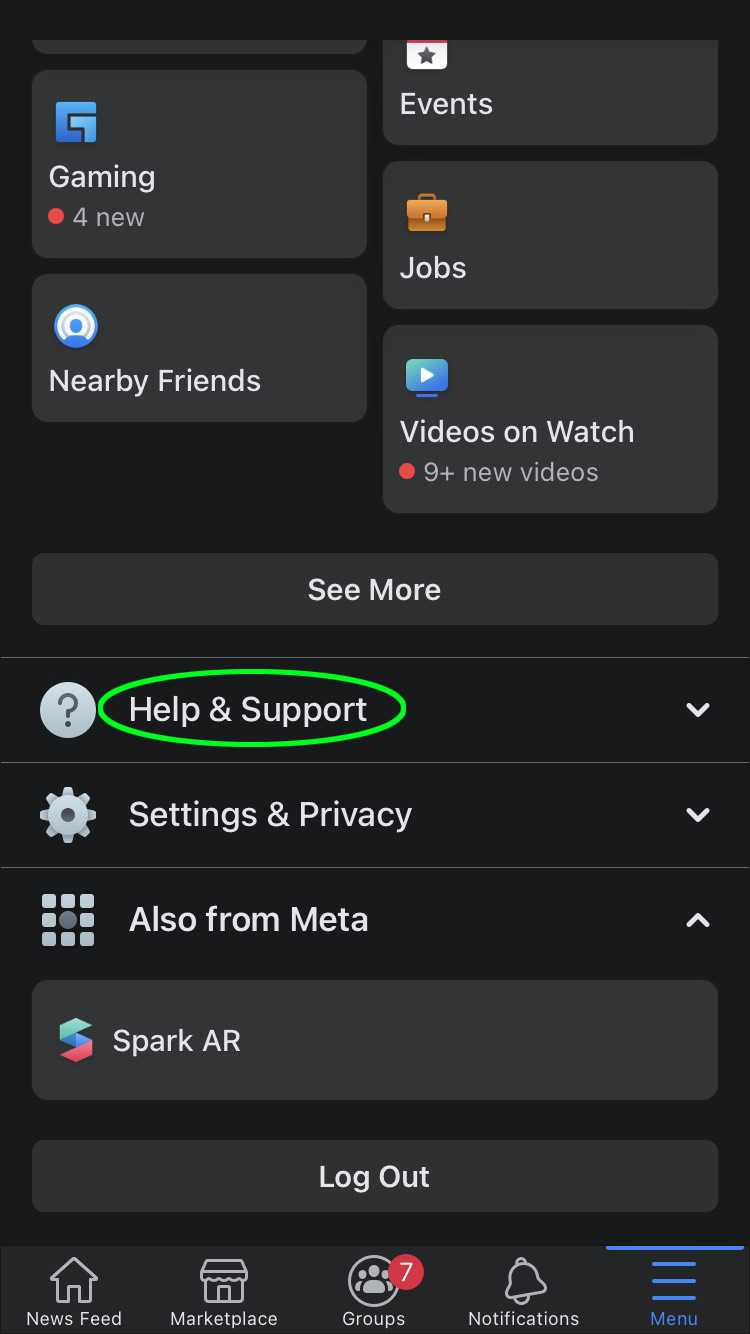Expand the Help & Support section
750x1334 pixels.
[x=375, y=710]
